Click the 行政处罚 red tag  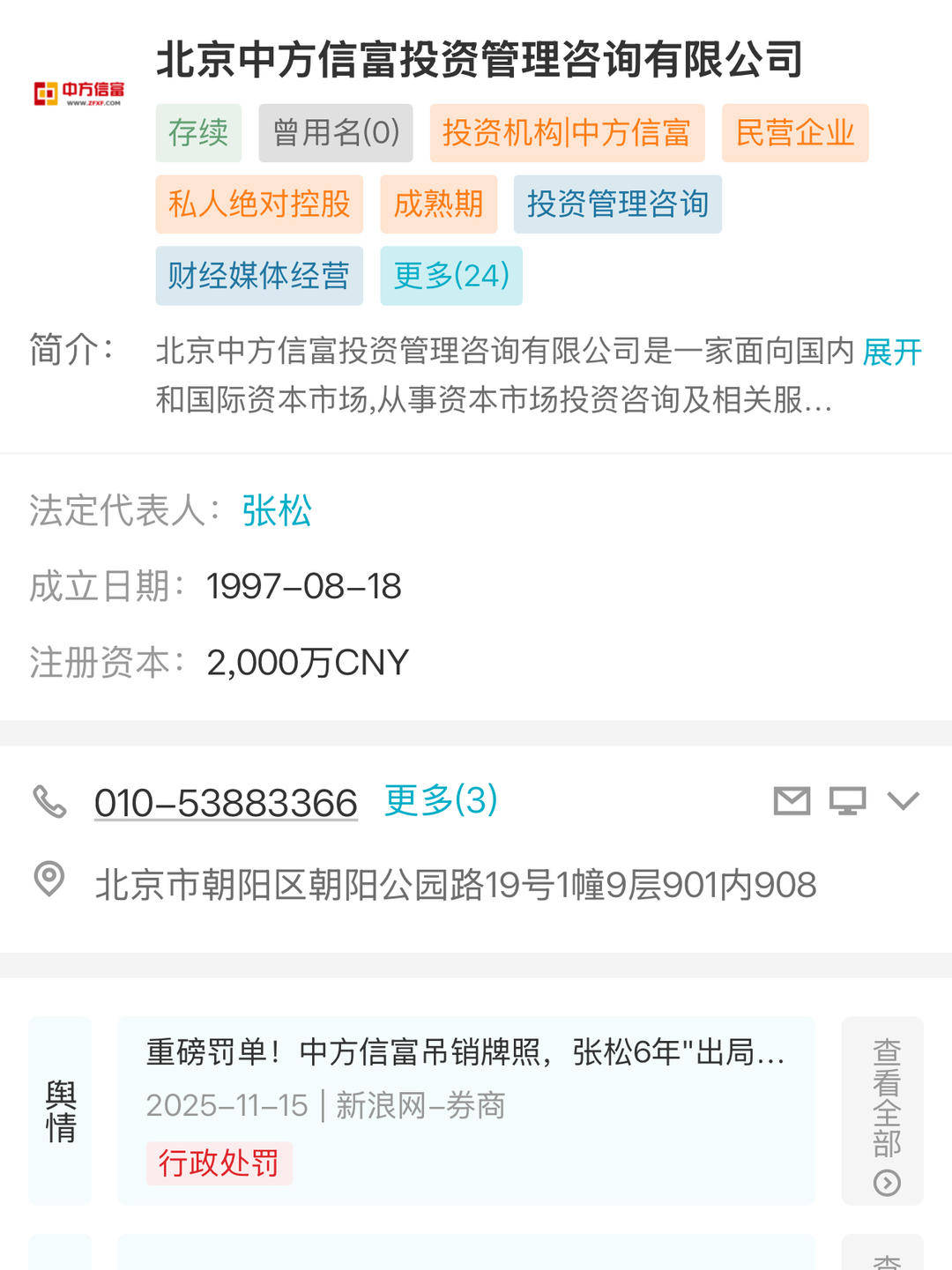pyautogui.click(x=219, y=1163)
